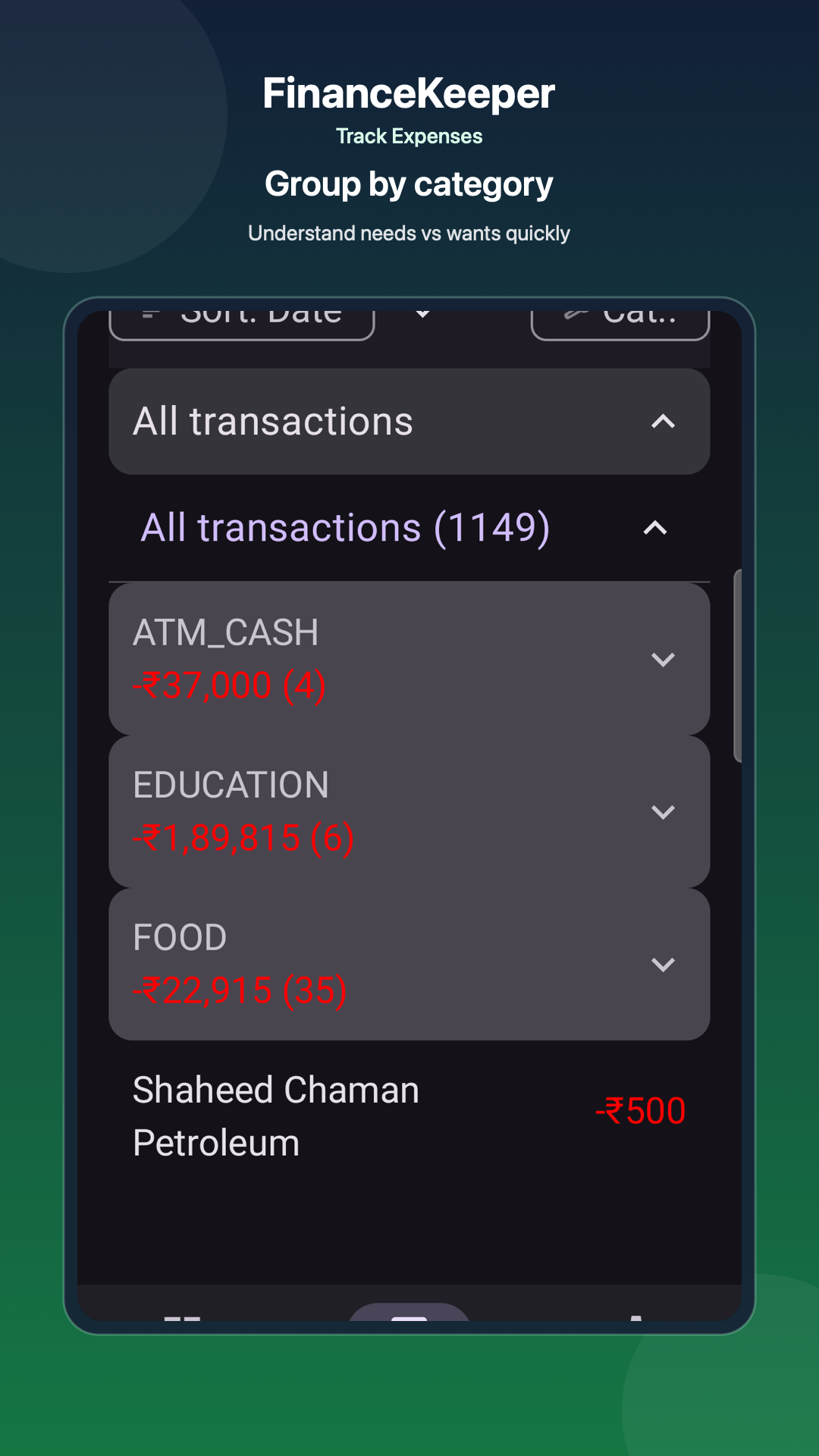Image resolution: width=819 pixels, height=1456 pixels.
Task: Select the Shaheed Chaman Petroleum transaction
Action: point(275,1115)
